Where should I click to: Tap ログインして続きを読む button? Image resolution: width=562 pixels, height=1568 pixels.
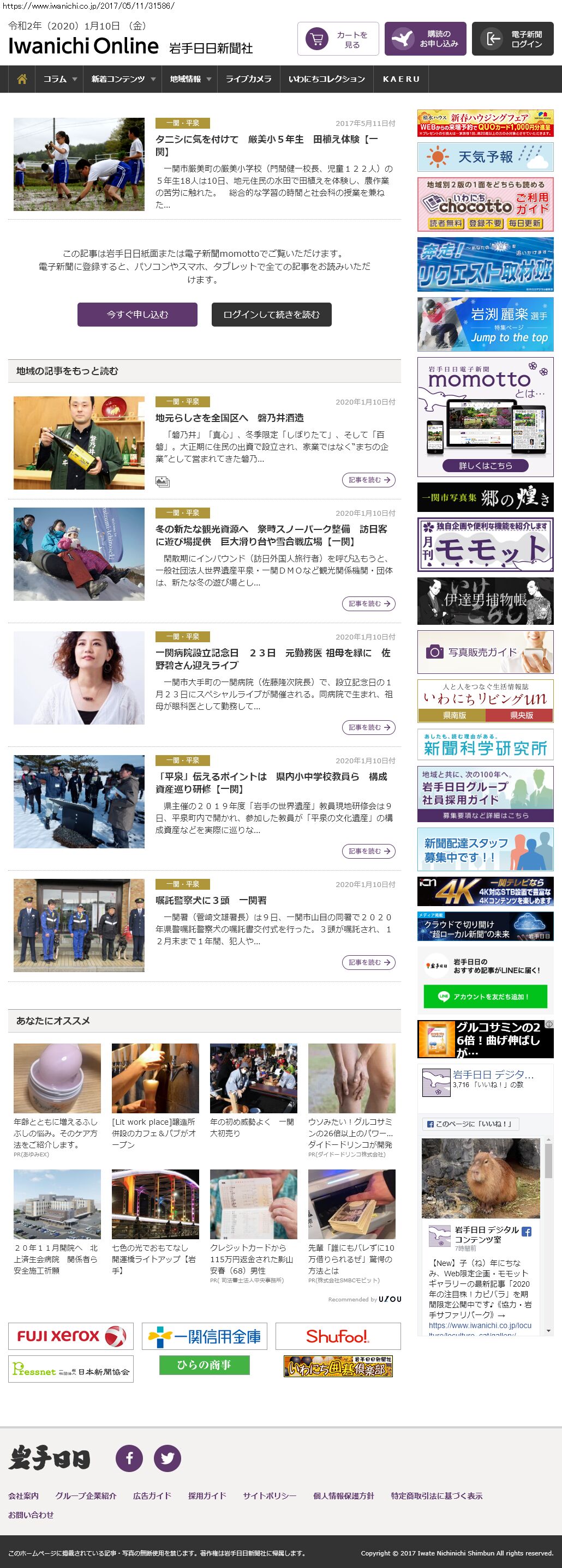271,315
